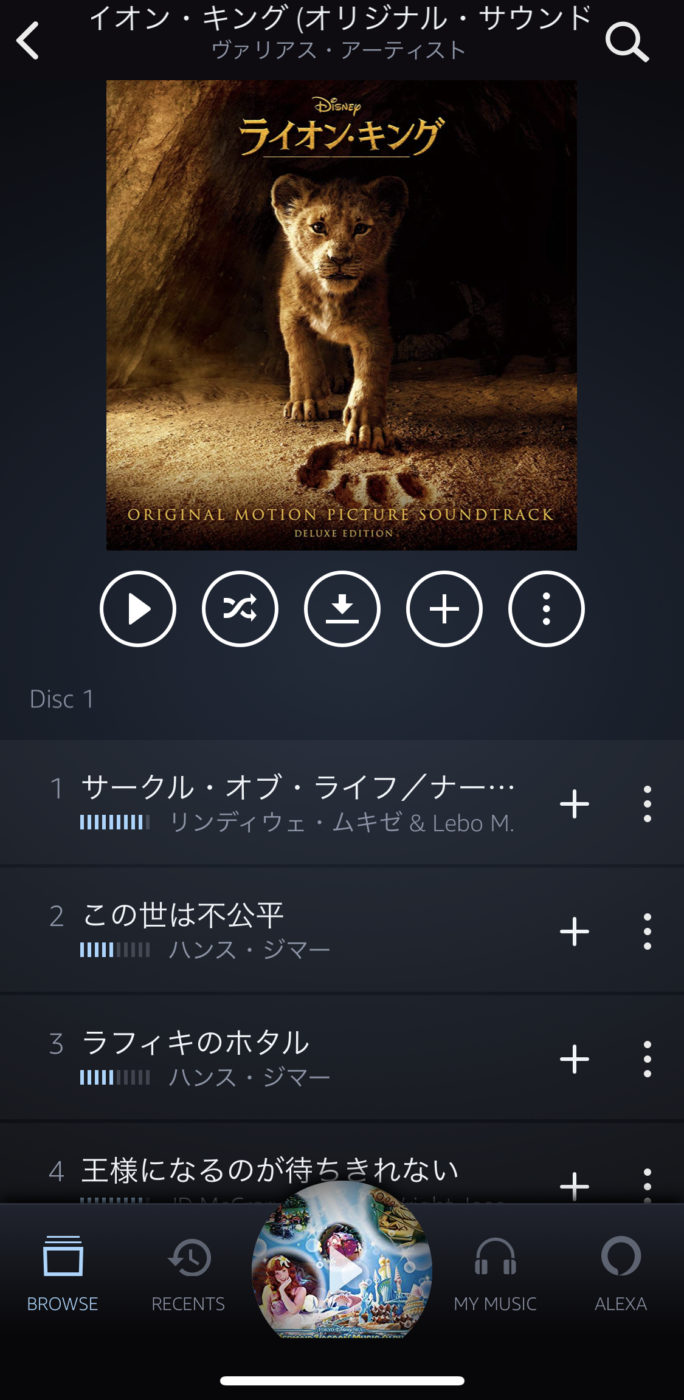
Task: Download the album
Action: pyautogui.click(x=342, y=609)
